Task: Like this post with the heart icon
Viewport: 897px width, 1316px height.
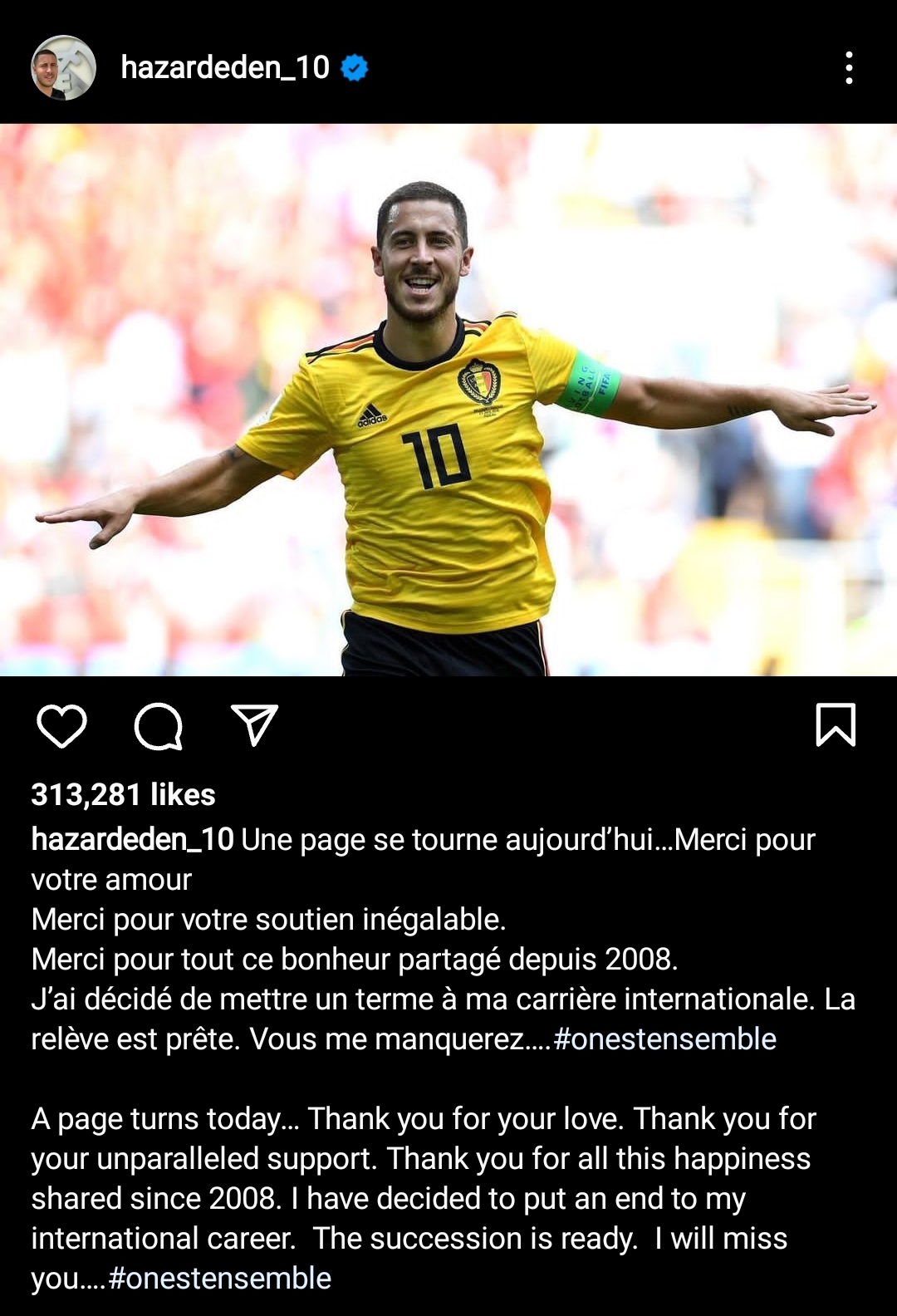Action: point(62,726)
